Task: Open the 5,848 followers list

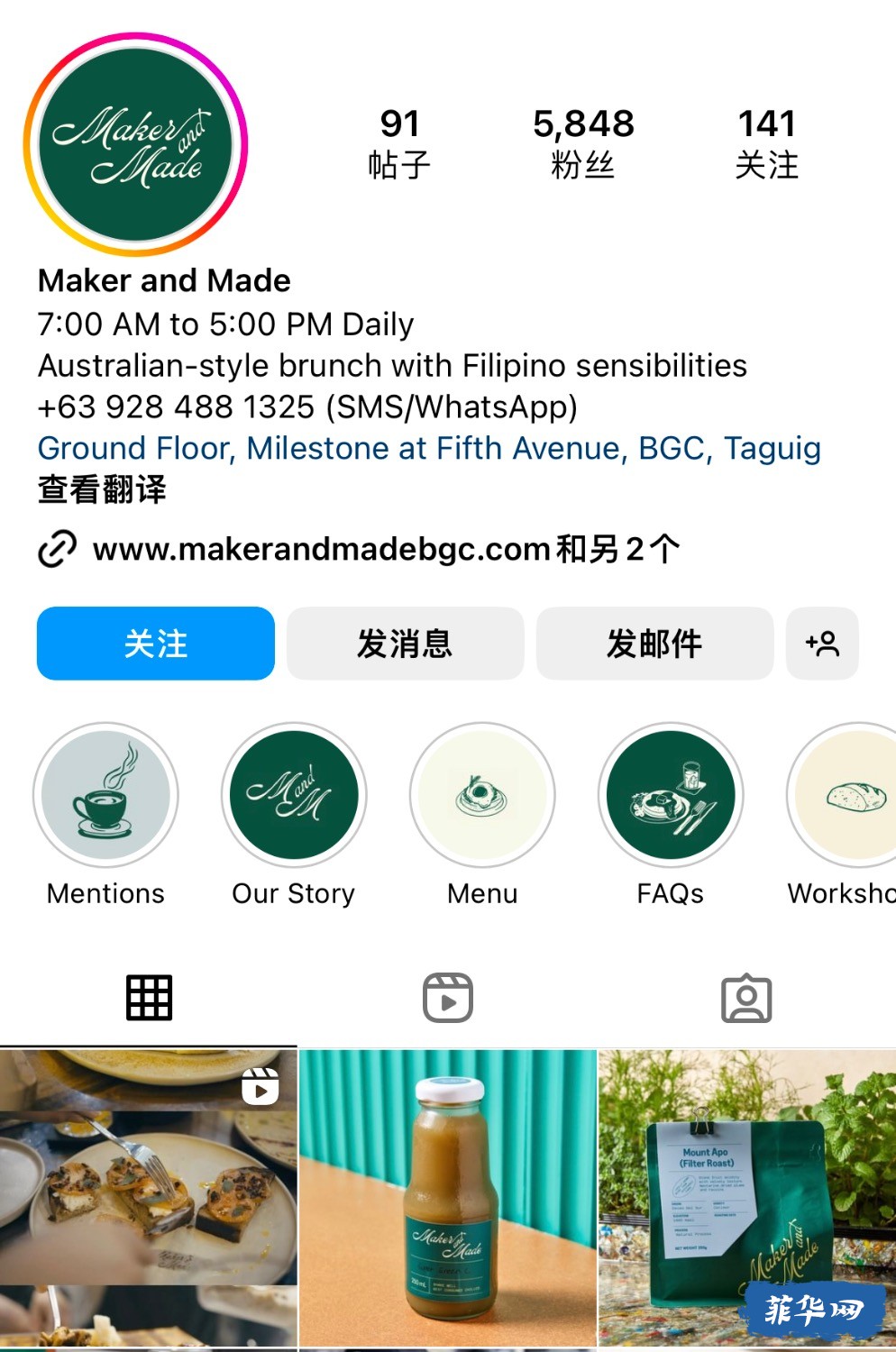Action: [583, 142]
